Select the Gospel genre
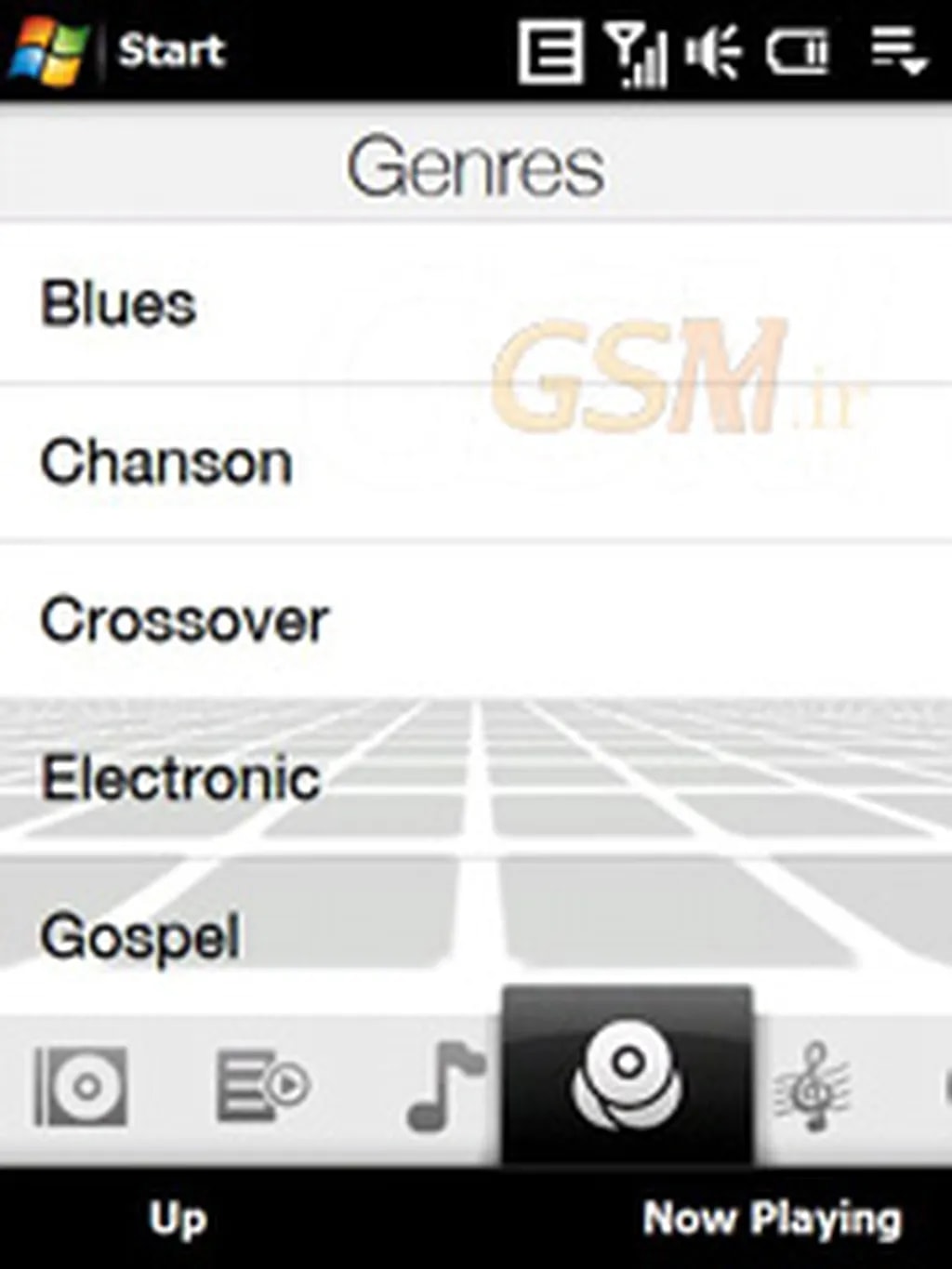 pos(141,936)
